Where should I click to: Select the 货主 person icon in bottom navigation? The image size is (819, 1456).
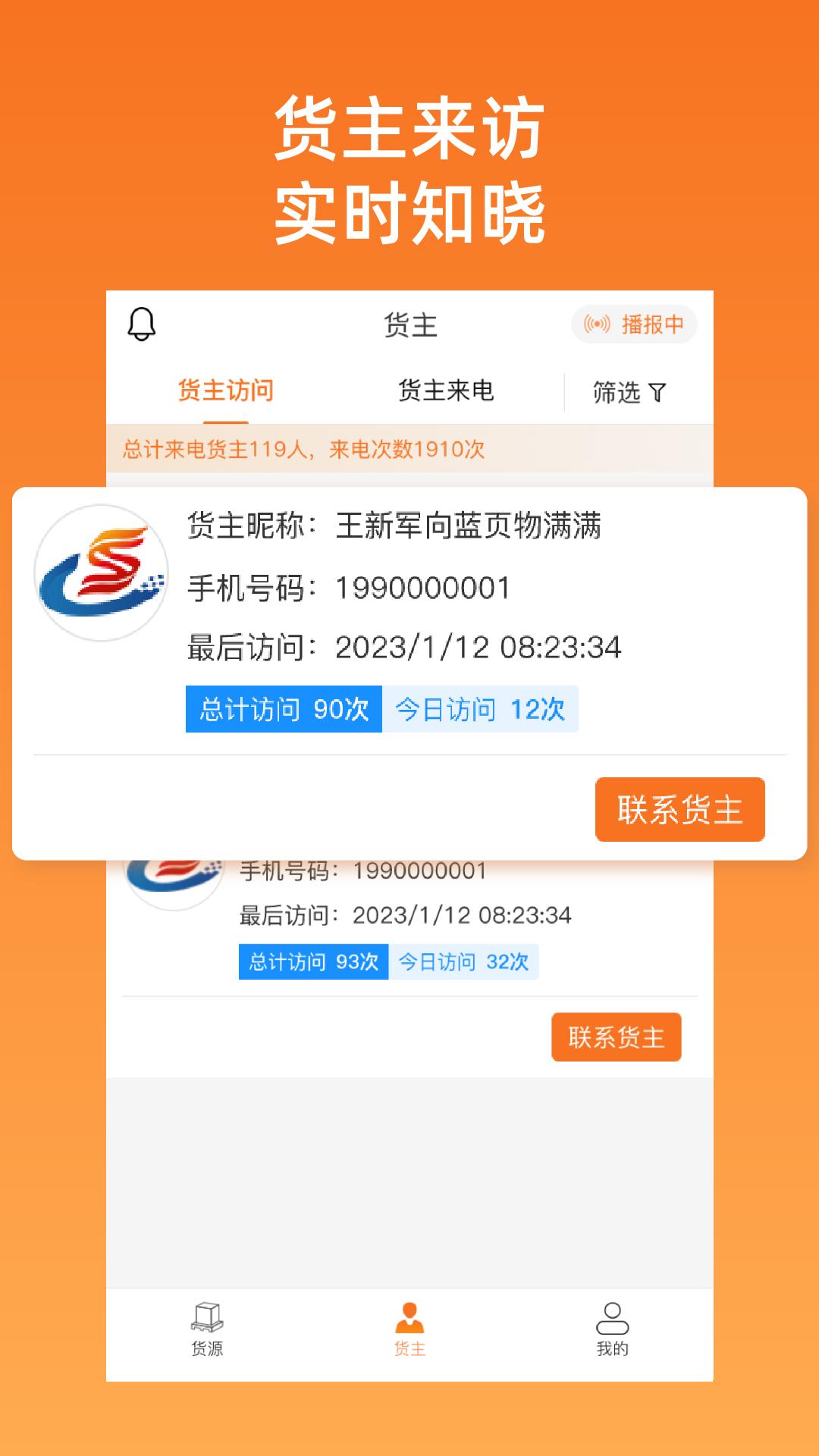[410, 1317]
